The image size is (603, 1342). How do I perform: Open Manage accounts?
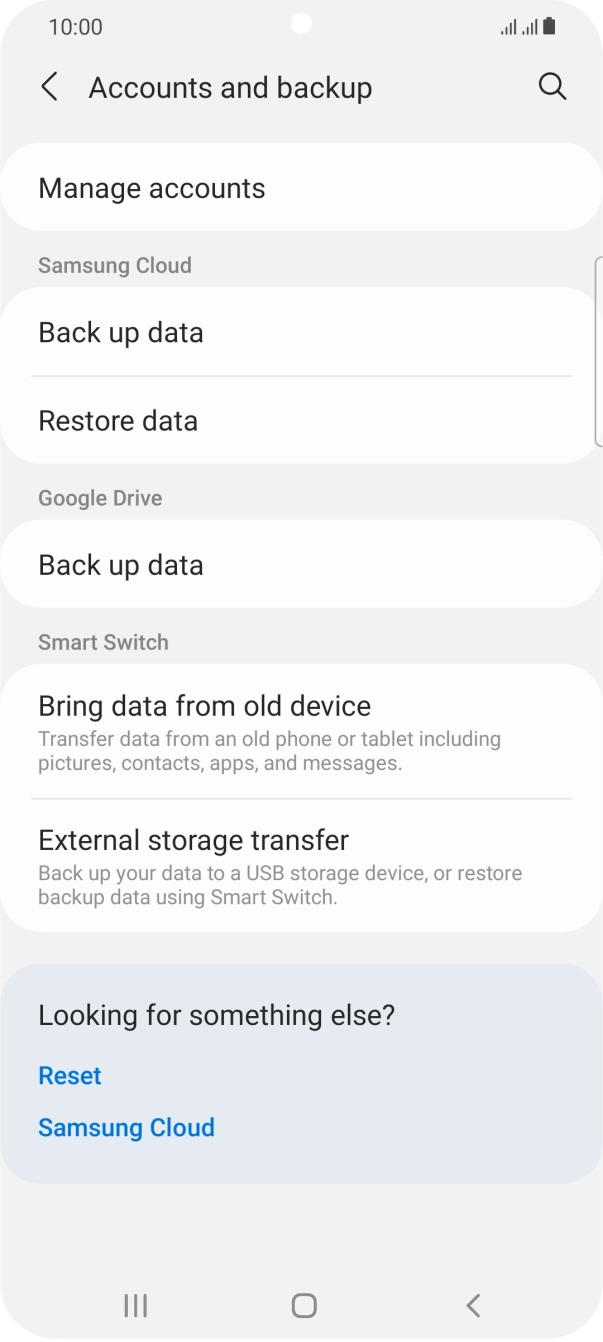click(300, 188)
